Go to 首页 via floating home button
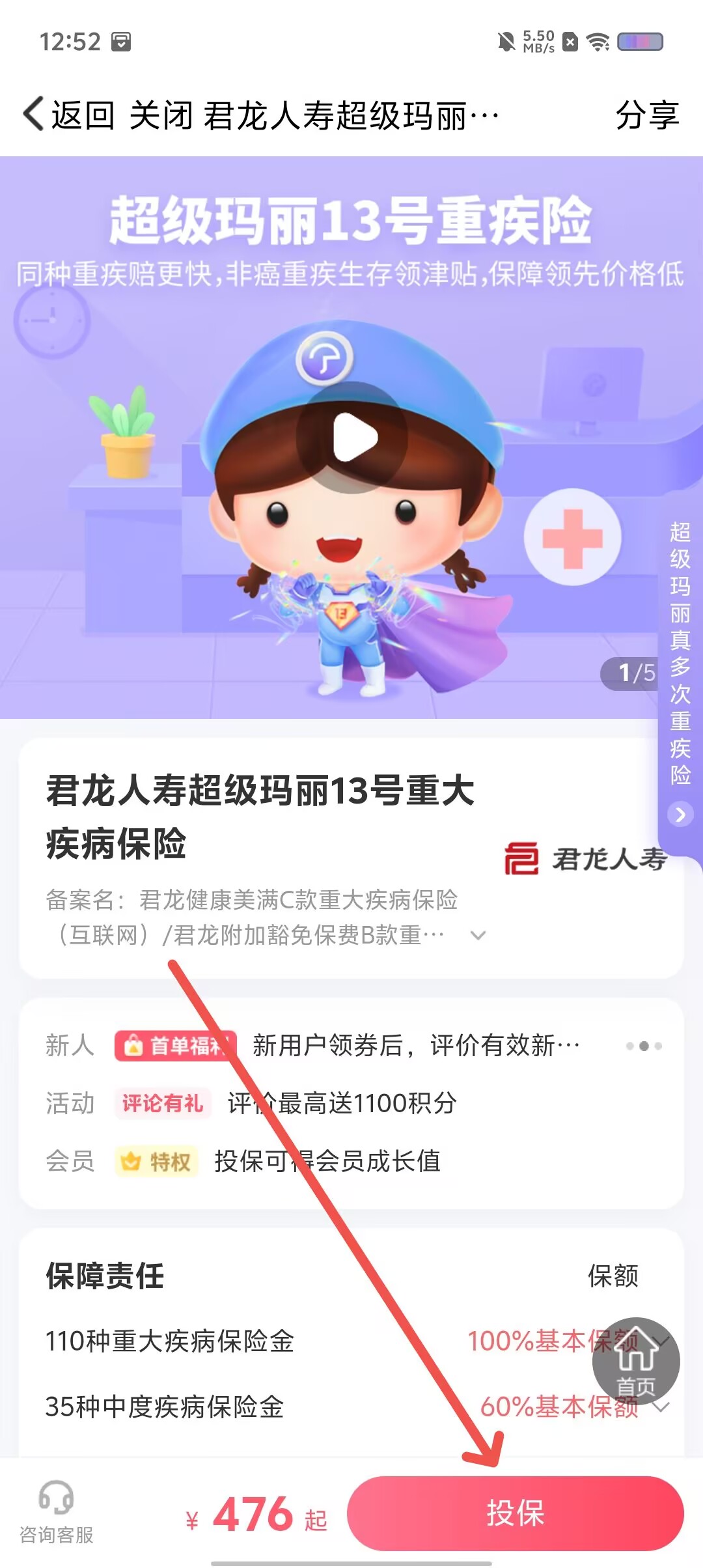The image size is (703, 1568). [636, 1361]
